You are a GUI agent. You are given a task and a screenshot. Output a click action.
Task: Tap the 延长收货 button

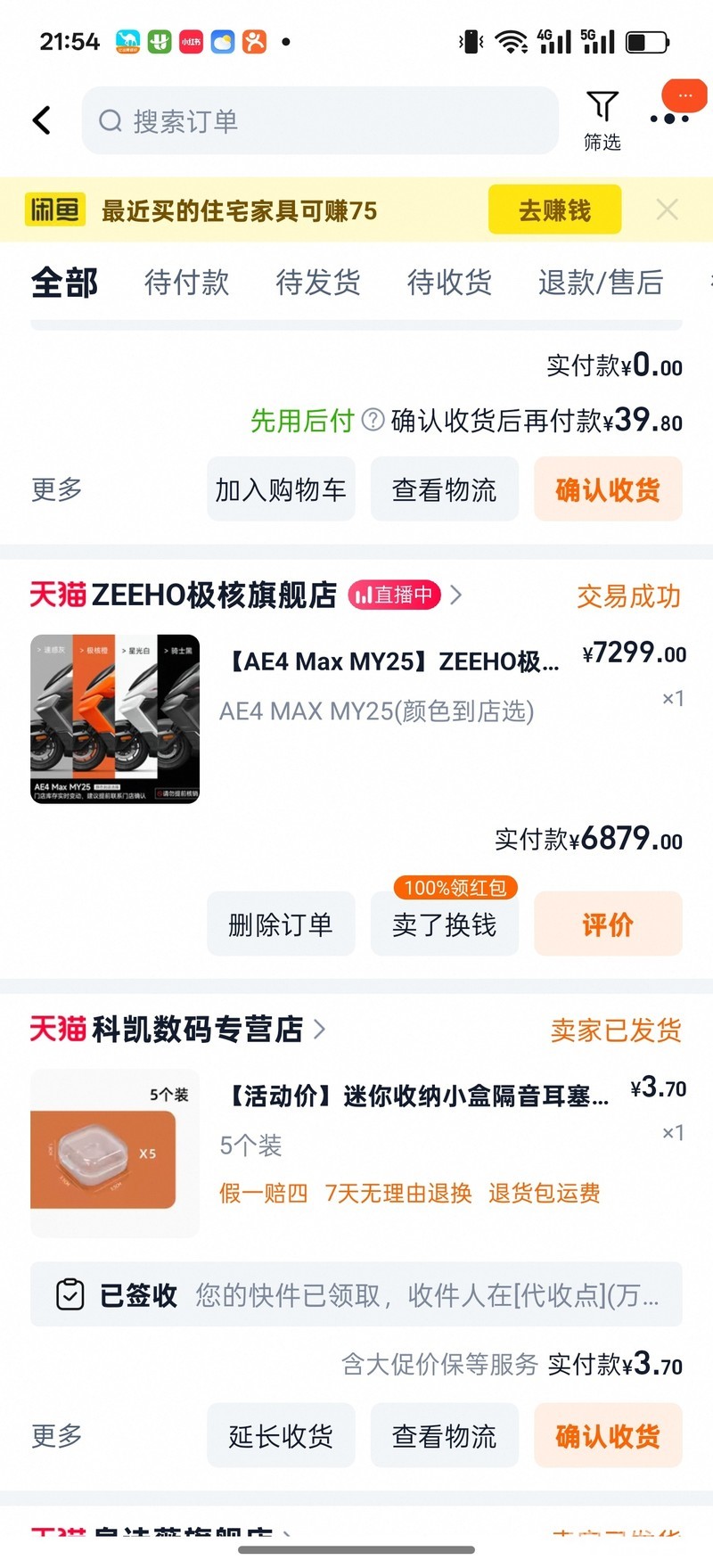(x=281, y=1436)
